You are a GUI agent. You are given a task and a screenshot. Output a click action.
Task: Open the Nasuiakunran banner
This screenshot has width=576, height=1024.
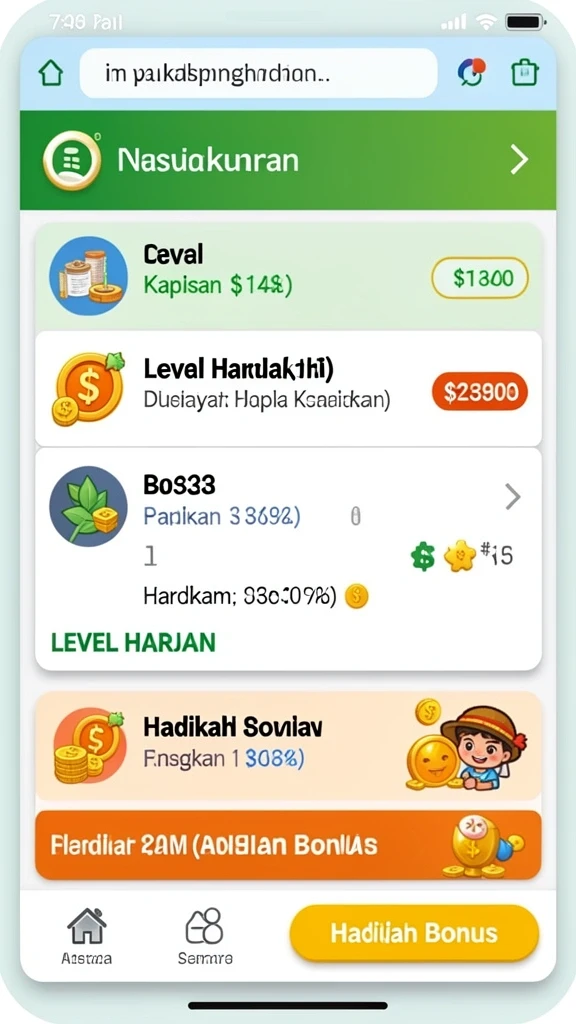coord(288,160)
